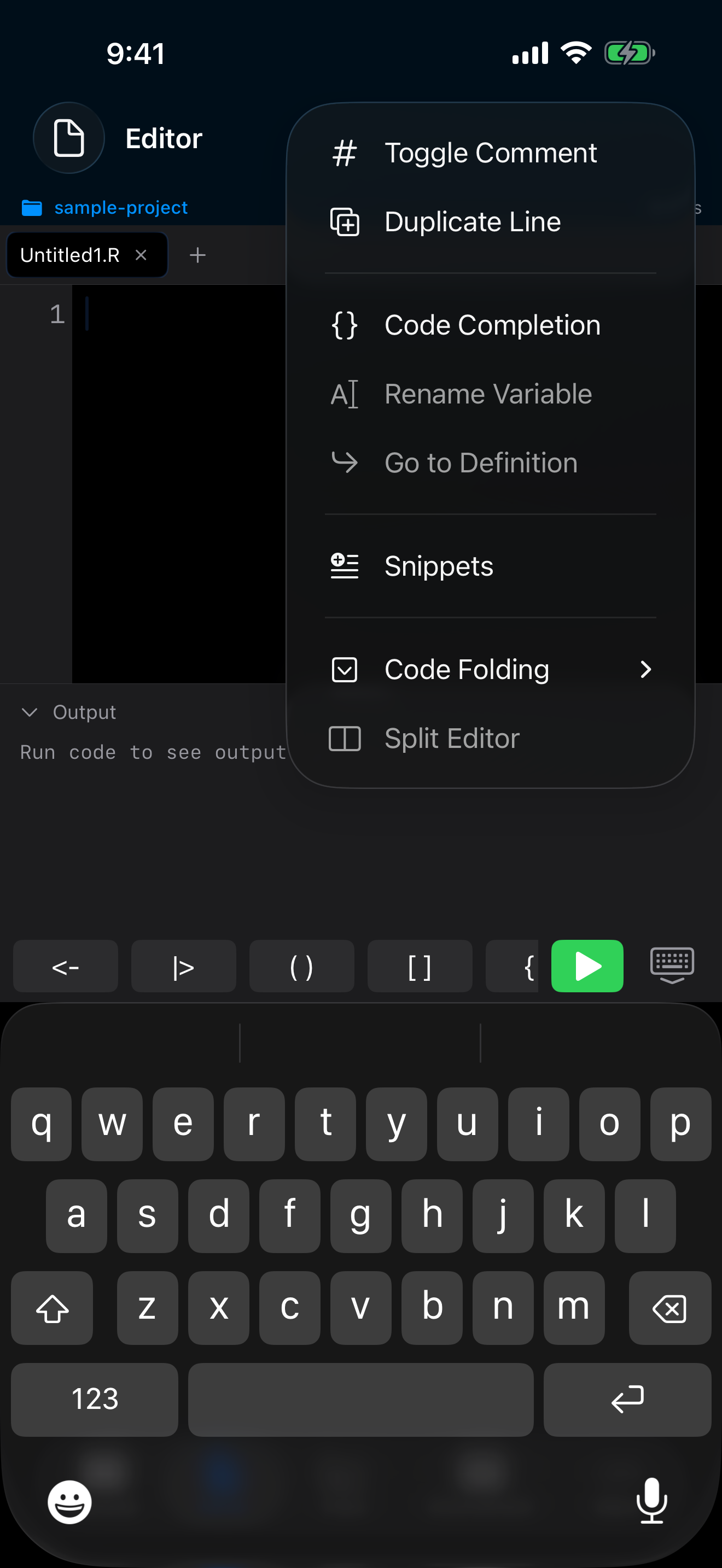The width and height of the screenshot is (722, 1568).
Task: Run the code with the green play button
Action: point(586,966)
